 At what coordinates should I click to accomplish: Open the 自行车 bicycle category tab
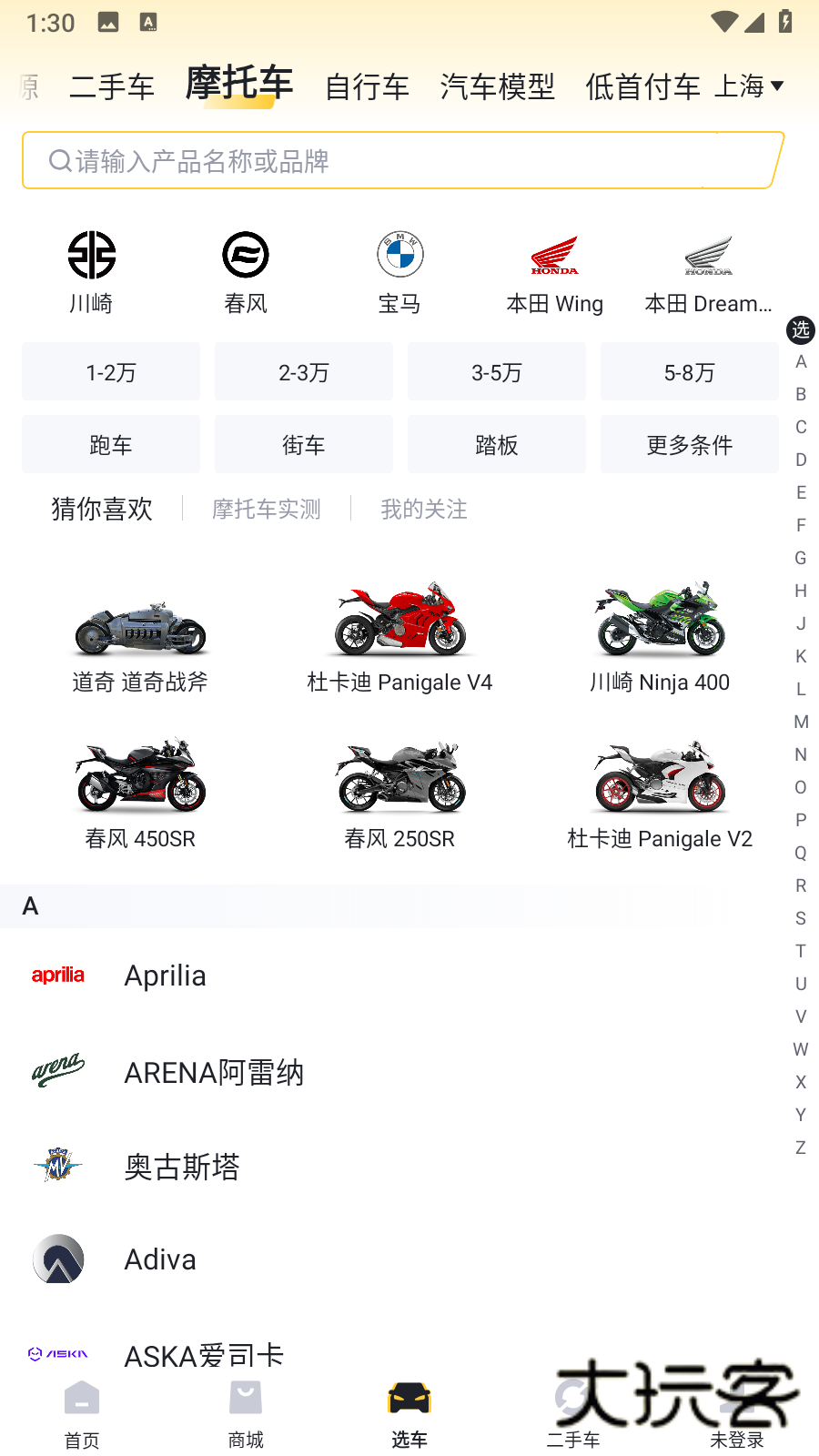point(366,86)
